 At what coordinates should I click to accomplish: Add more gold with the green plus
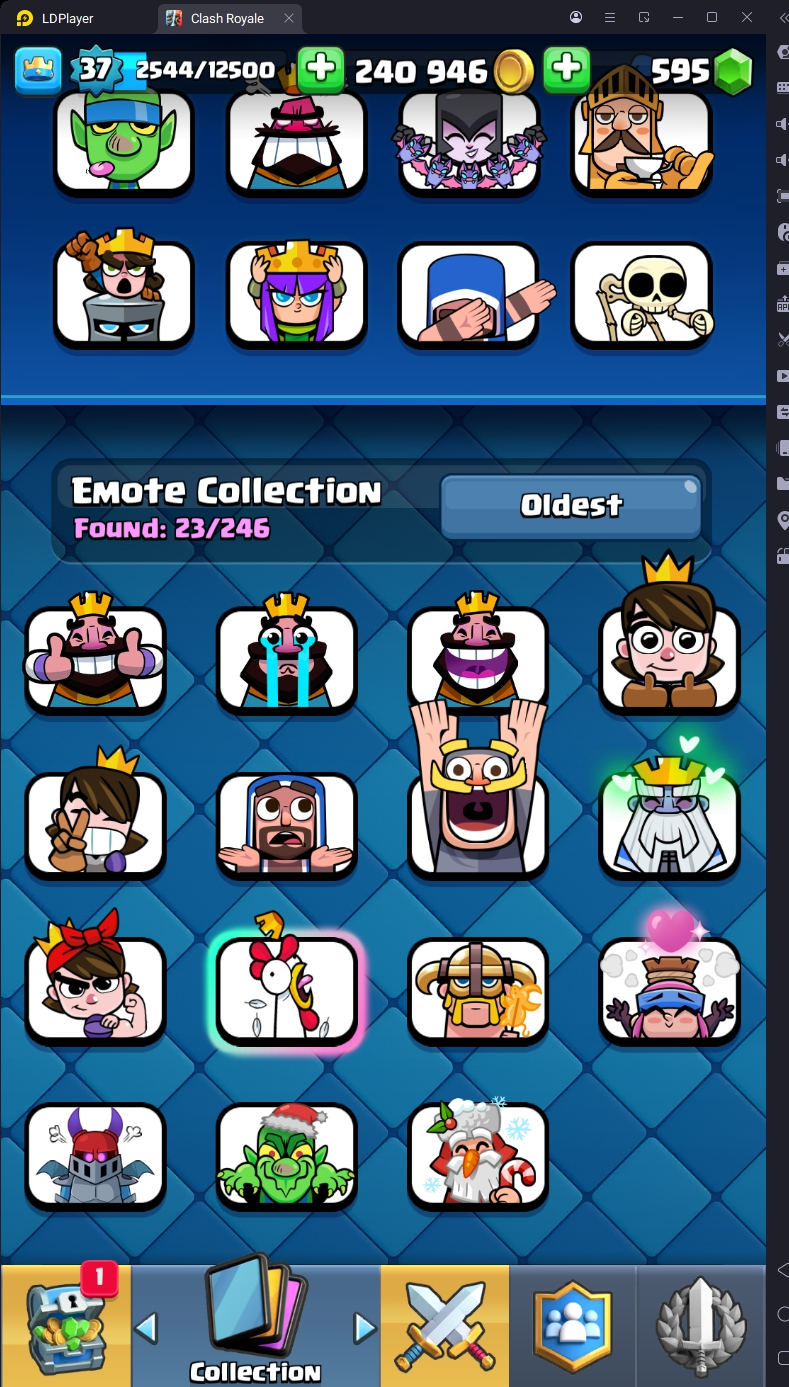point(320,69)
